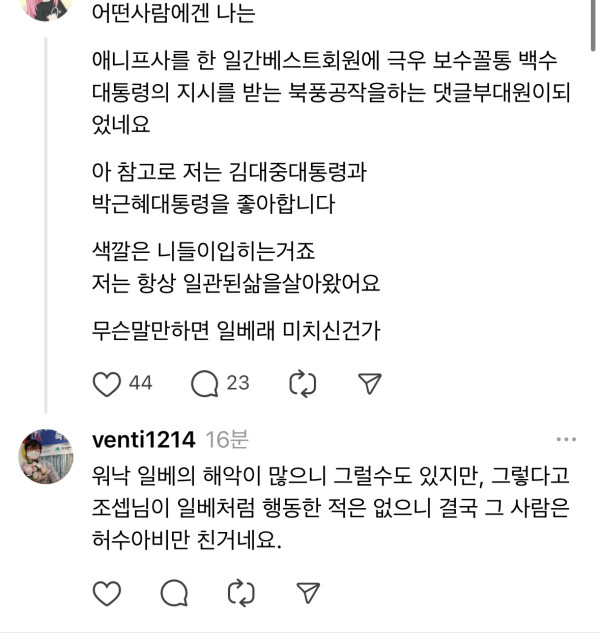
Task: Repost the main post
Action: [300, 384]
